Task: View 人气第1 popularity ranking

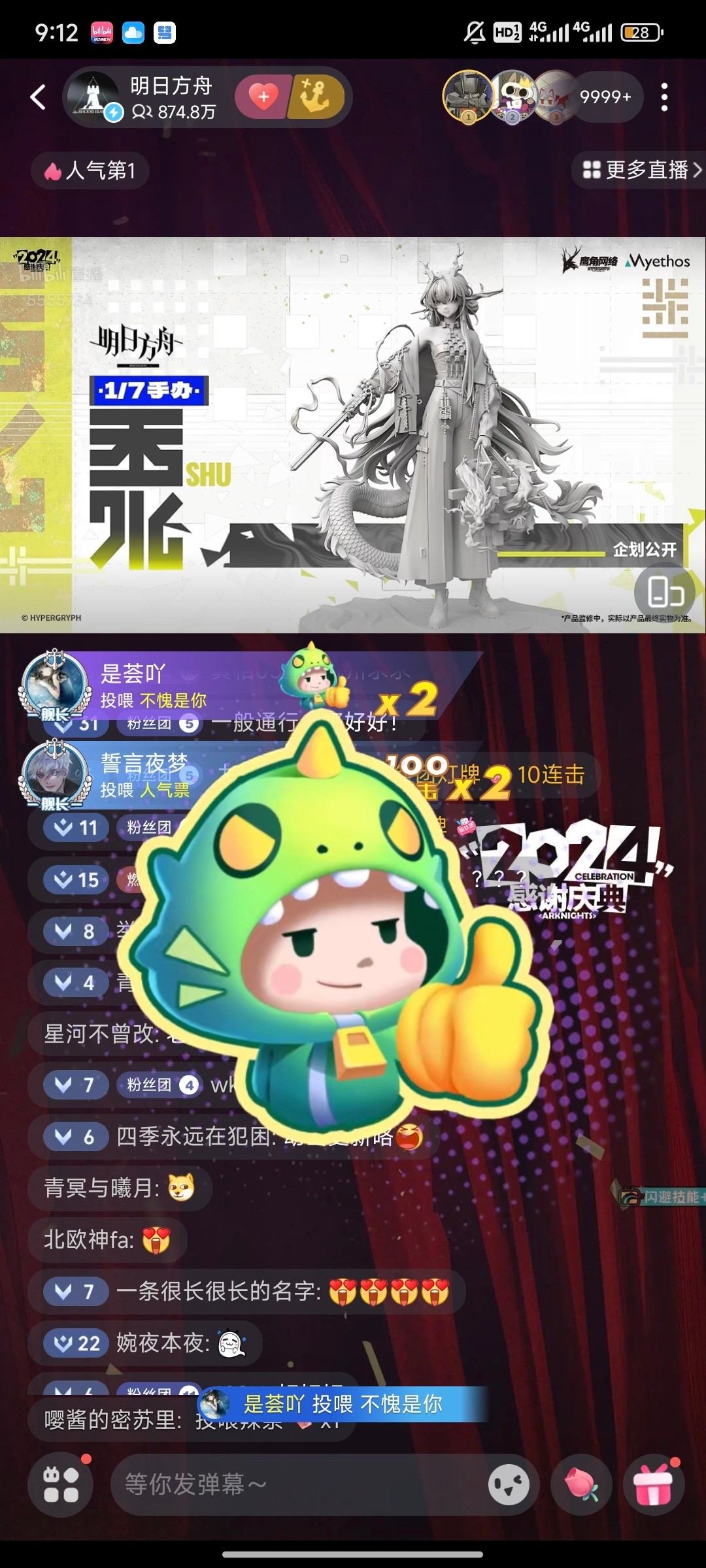Action: point(90,171)
